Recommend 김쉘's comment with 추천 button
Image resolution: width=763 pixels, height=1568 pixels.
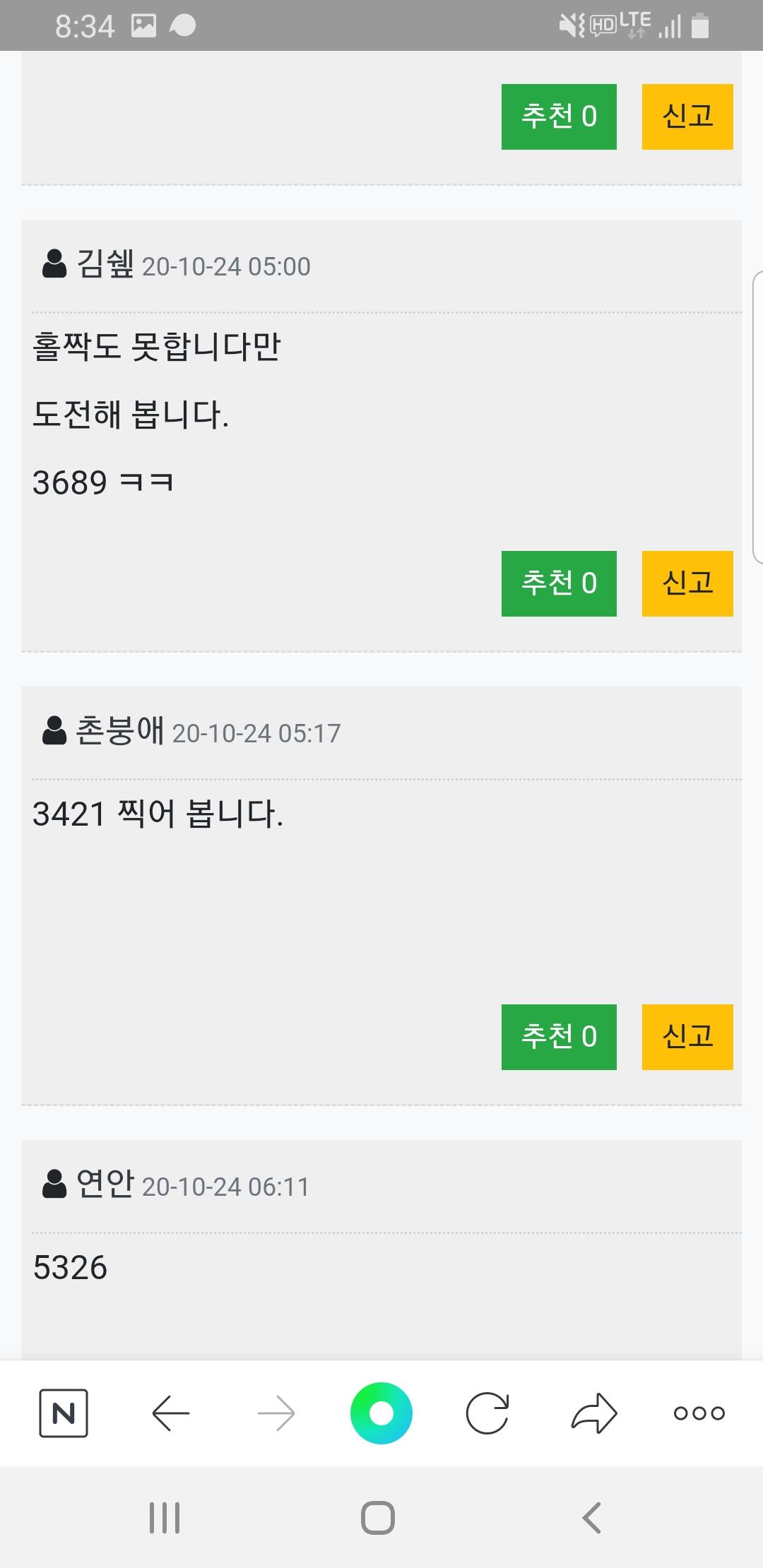coord(559,583)
